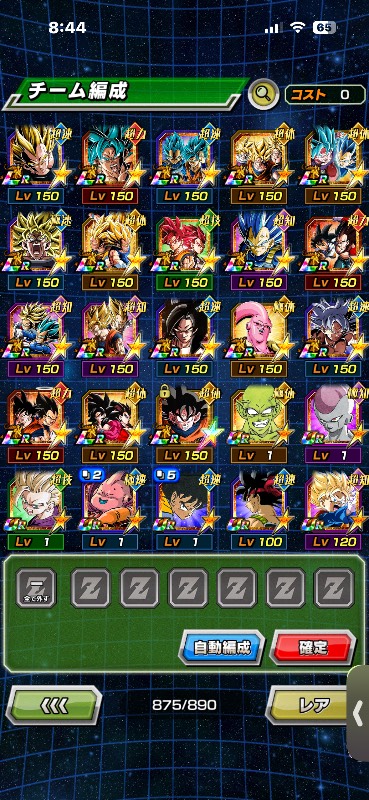
Task: Select the card with the 5 copies badge
Action: click(186, 511)
